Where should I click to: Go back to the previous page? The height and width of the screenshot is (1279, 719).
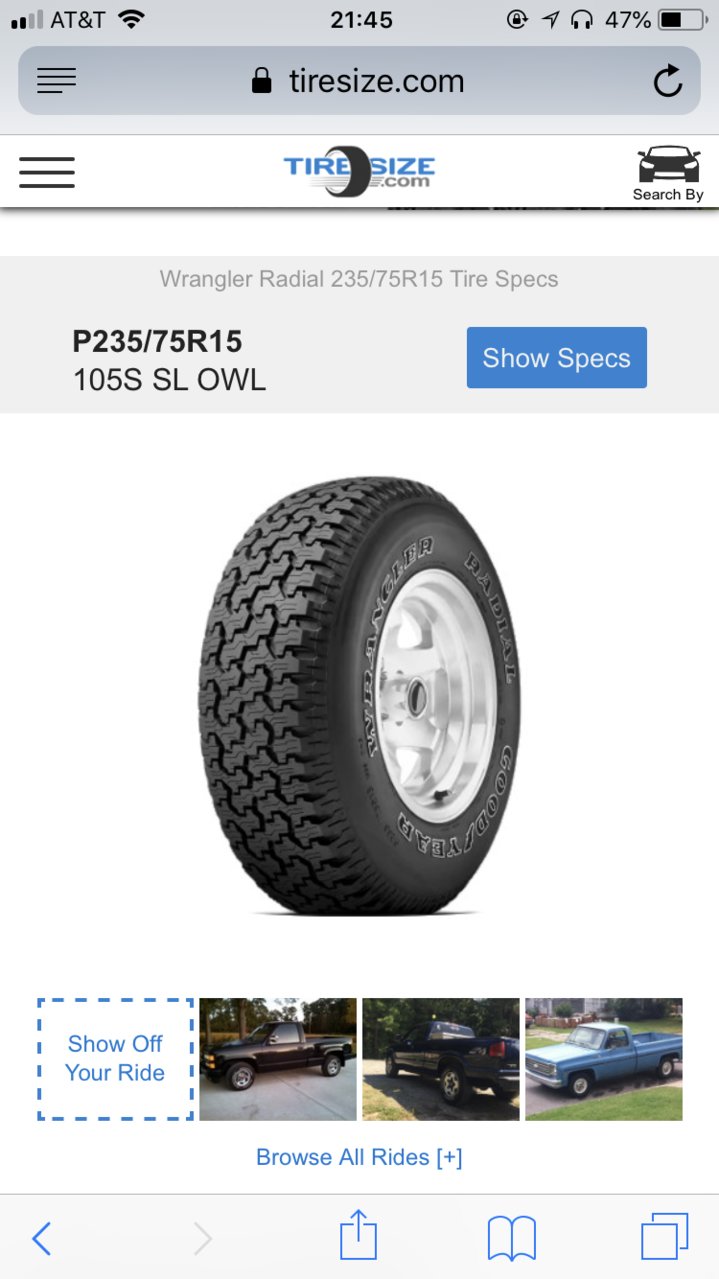(42, 1239)
